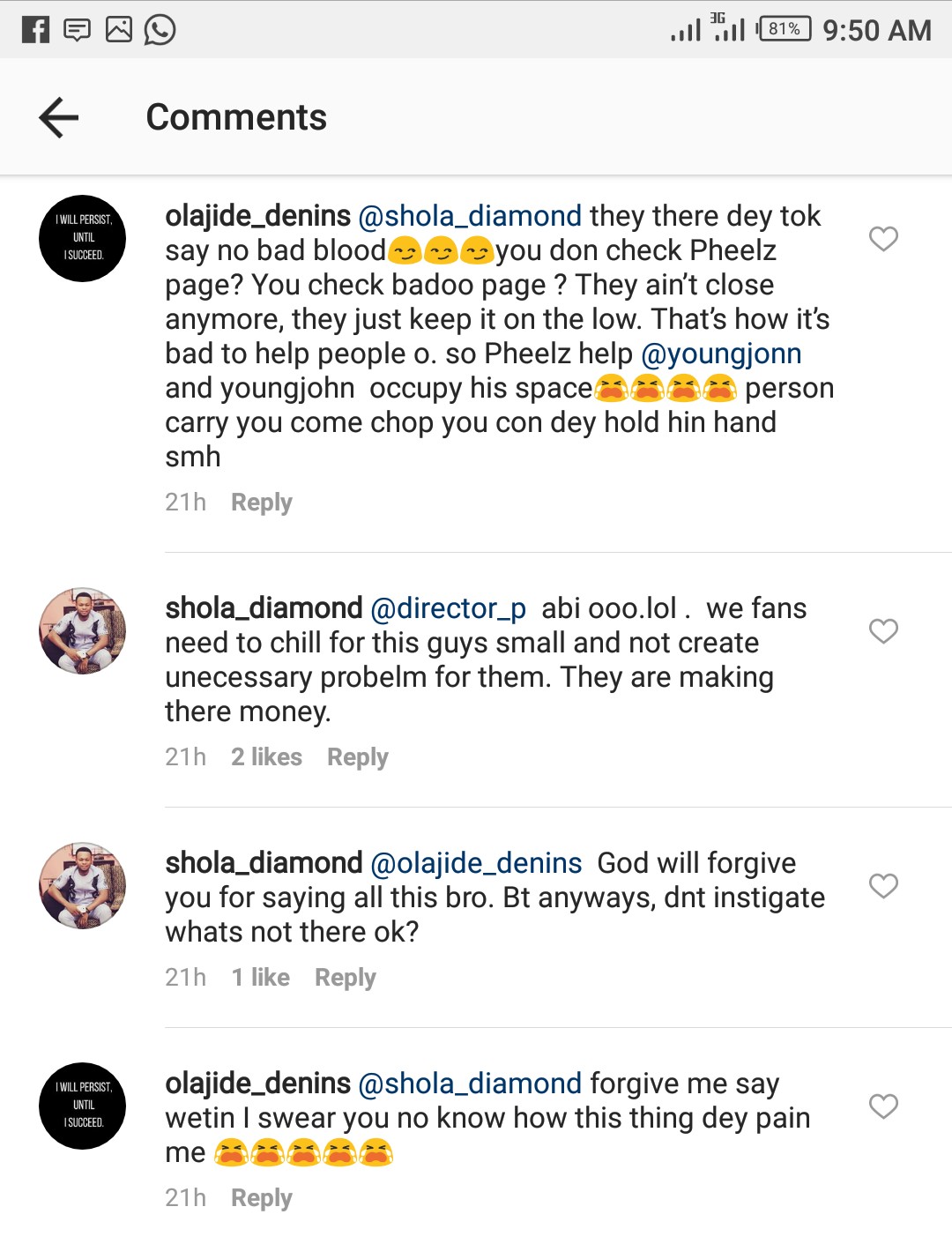Open the @shola_diamond mention in 'forgive me' comment
The width and height of the screenshot is (952, 1244).
470,1084
